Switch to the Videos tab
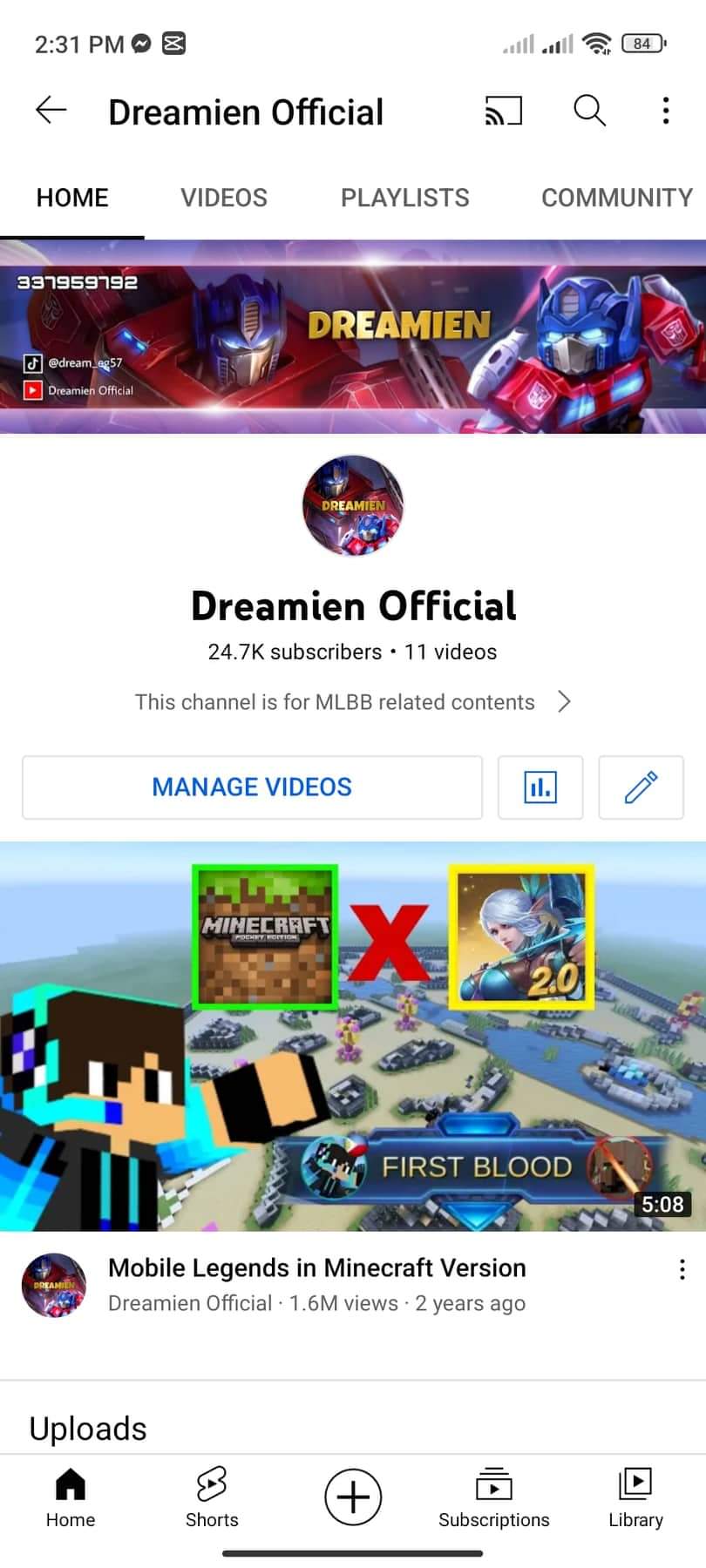The height and width of the screenshot is (1568, 706). 224,198
